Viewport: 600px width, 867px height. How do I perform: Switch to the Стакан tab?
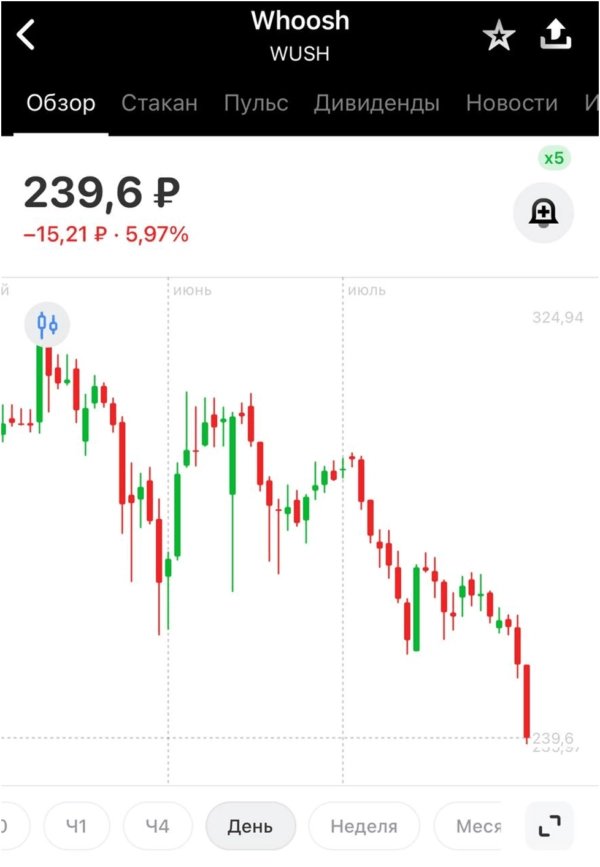(159, 103)
